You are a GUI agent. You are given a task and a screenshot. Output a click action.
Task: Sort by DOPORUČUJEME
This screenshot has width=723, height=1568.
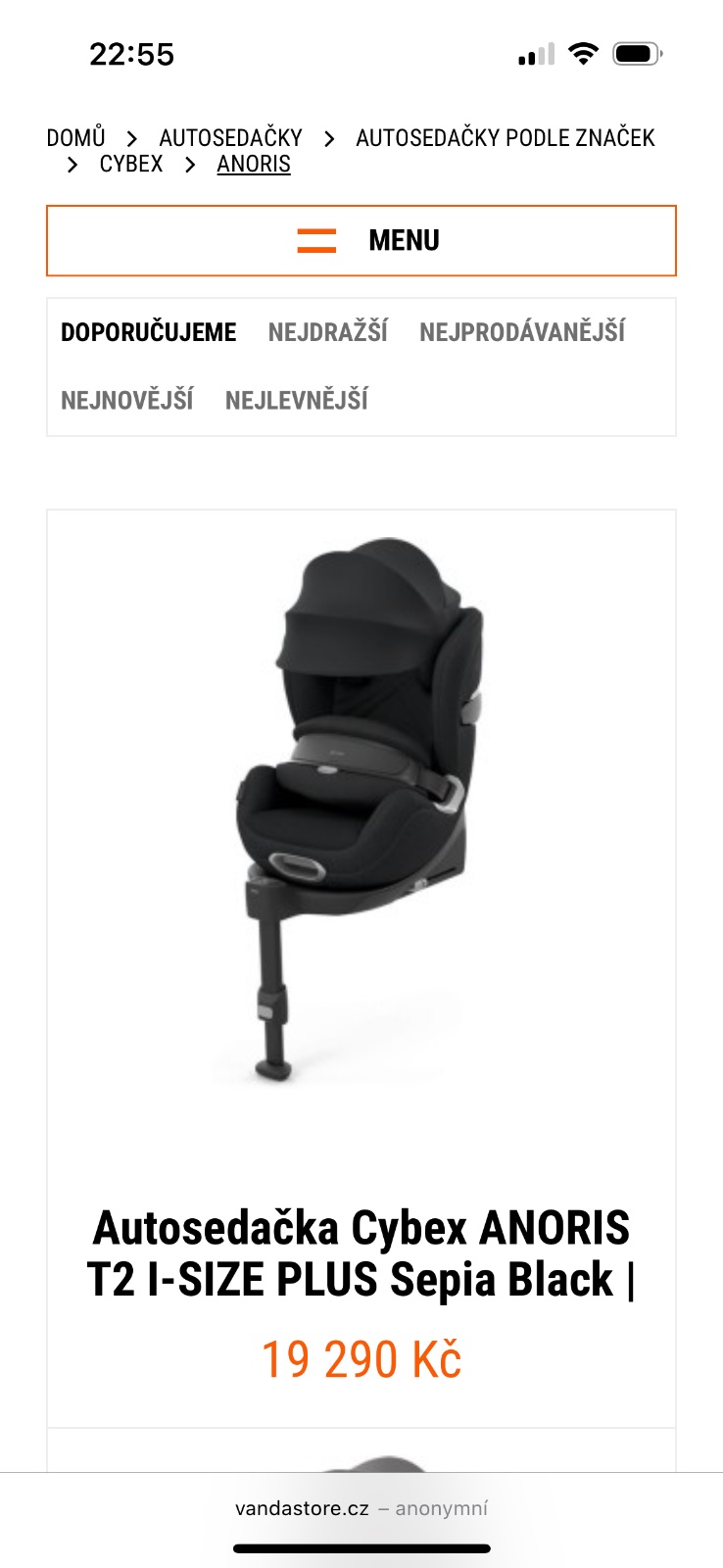tap(148, 332)
